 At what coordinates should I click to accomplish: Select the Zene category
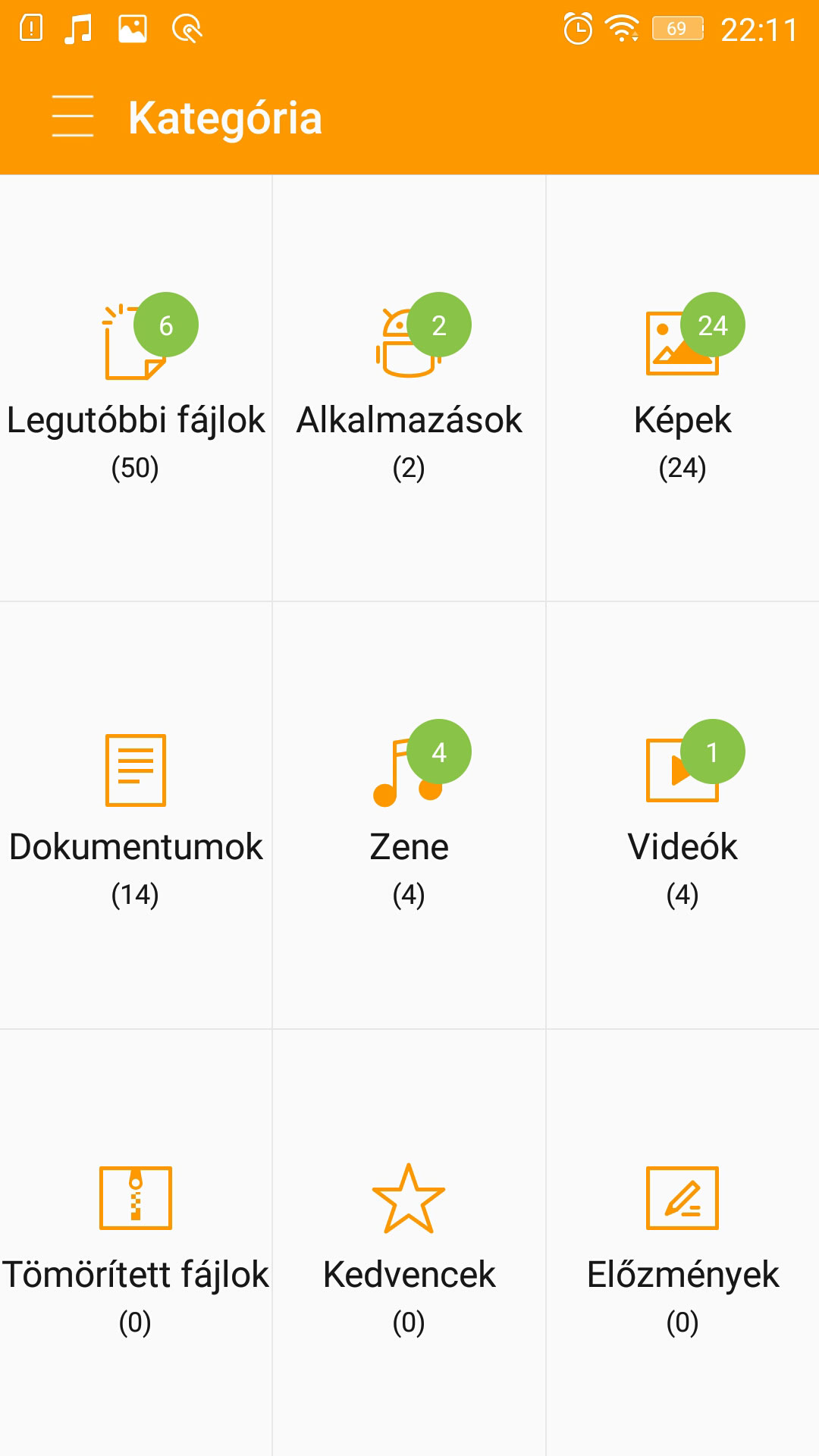409,815
